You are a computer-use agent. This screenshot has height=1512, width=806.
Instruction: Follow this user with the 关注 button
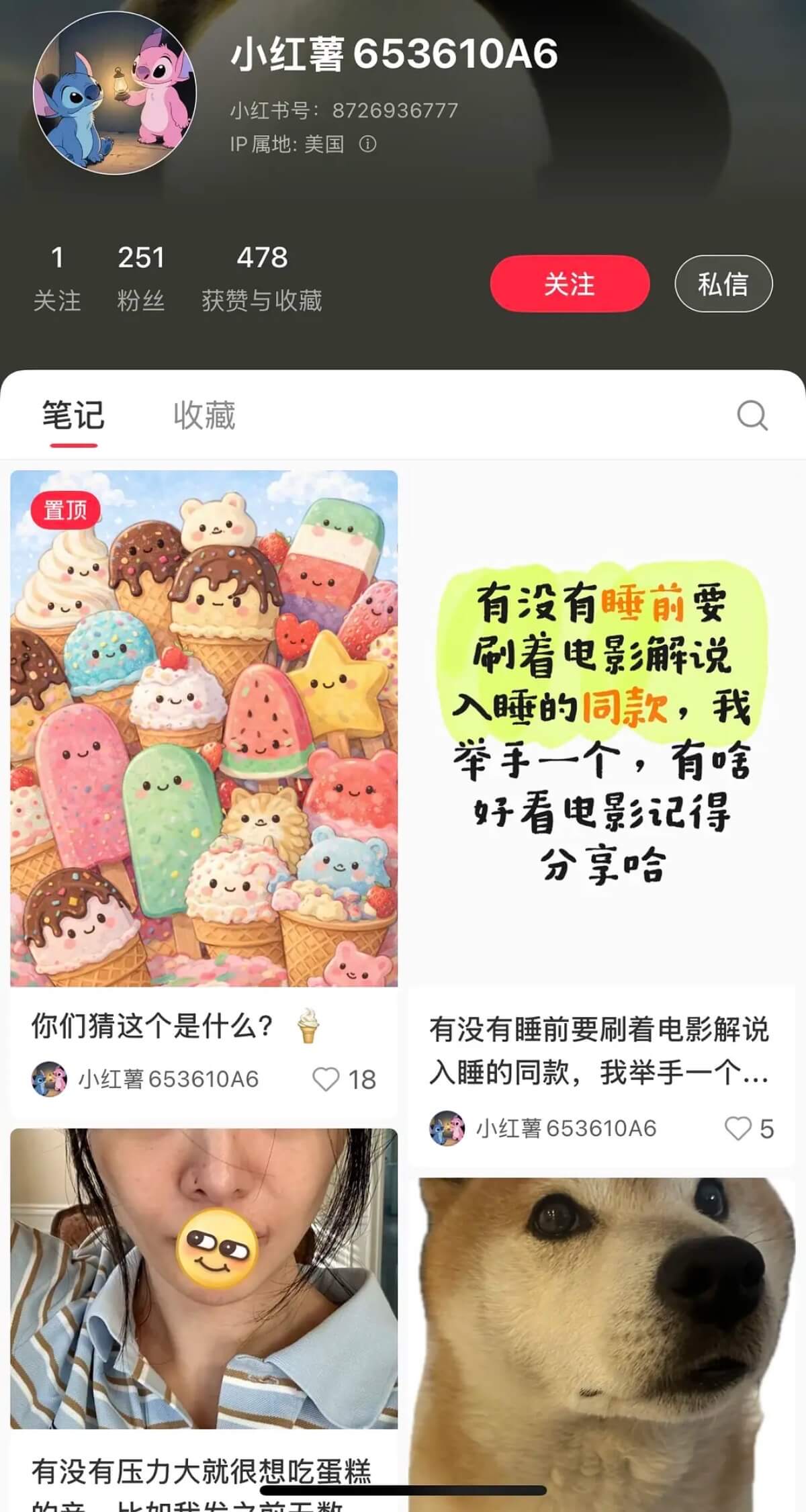click(569, 283)
